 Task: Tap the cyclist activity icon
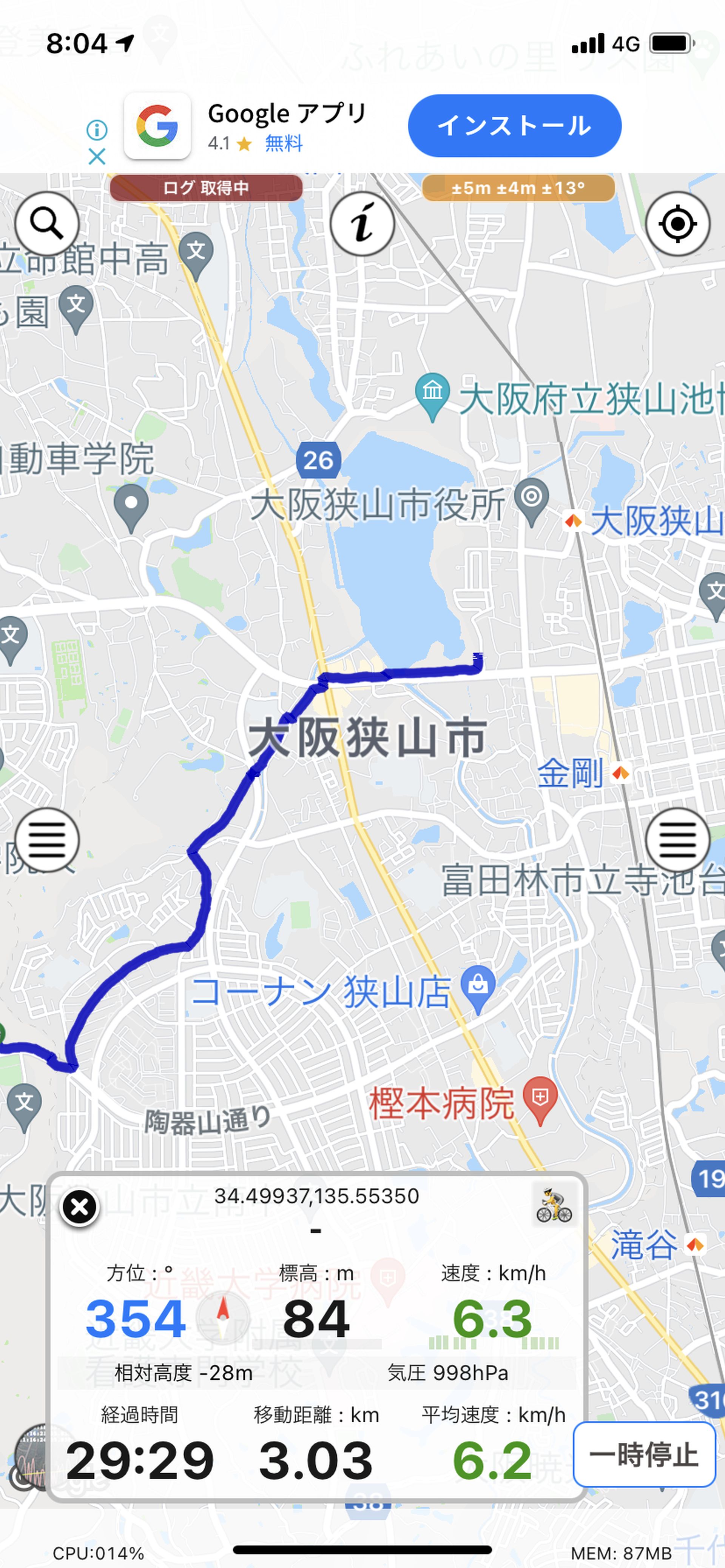(554, 1204)
